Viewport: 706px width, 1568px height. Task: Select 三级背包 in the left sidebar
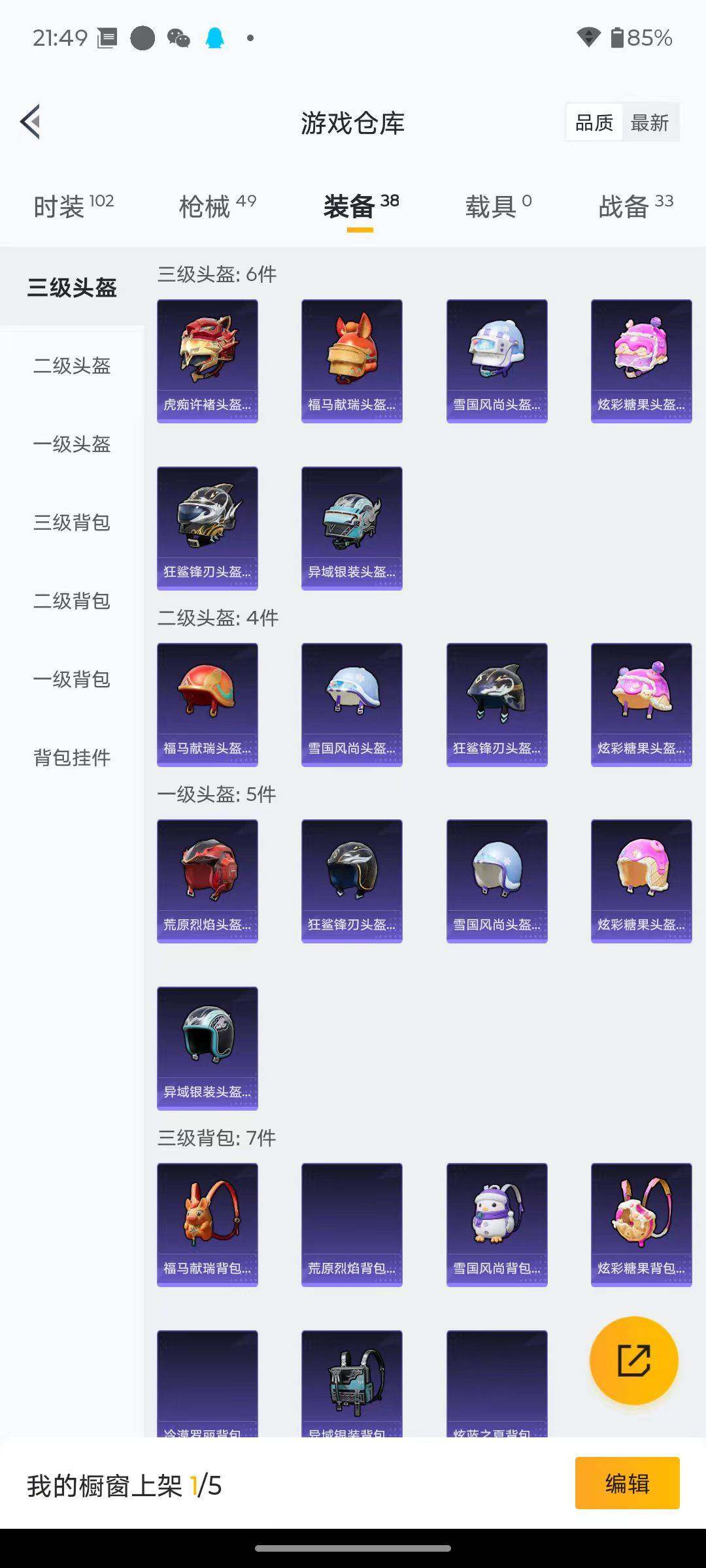pos(72,523)
